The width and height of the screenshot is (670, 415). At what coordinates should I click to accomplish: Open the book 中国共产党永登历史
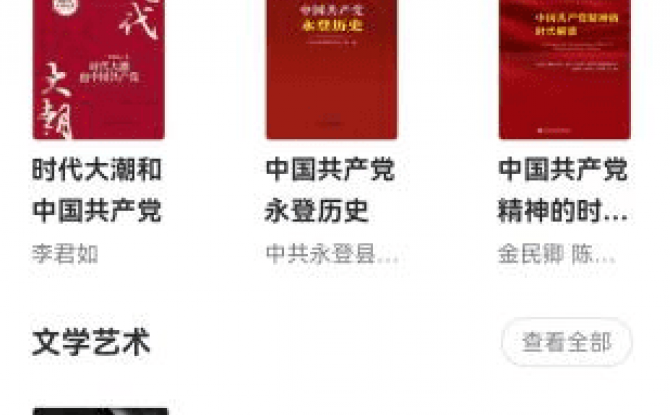[331, 70]
